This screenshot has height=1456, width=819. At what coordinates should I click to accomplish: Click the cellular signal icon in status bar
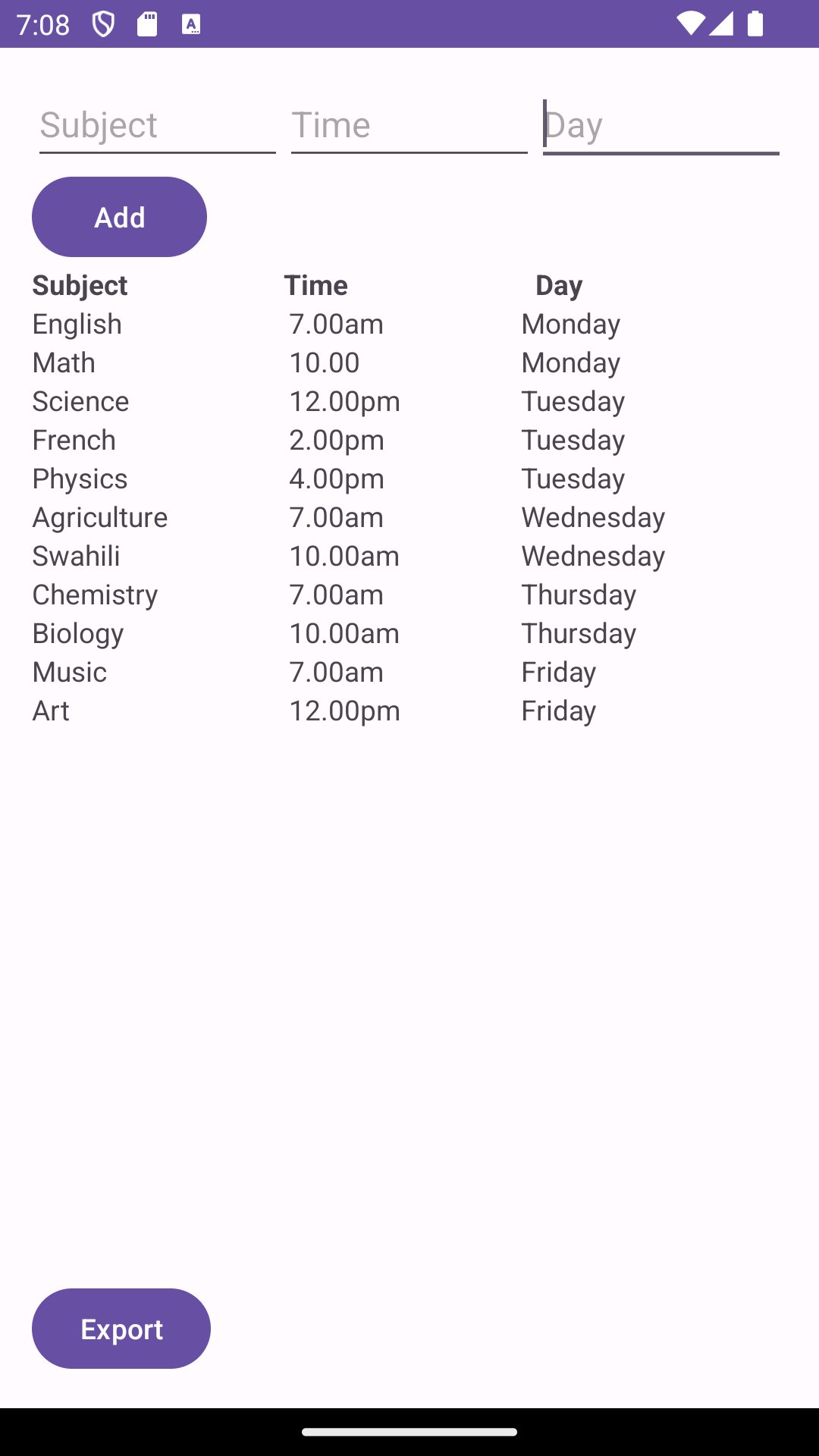[723, 24]
